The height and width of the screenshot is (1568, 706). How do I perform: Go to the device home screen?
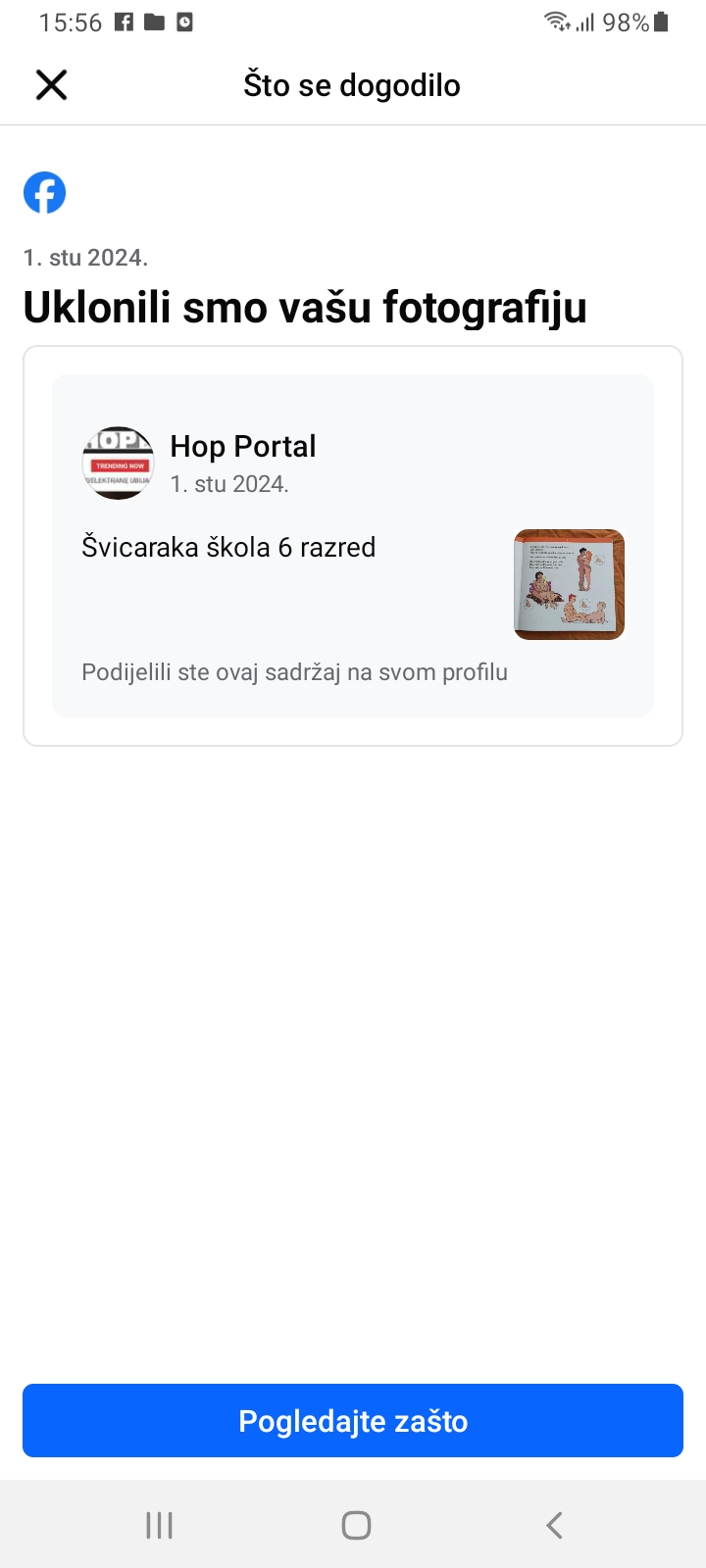click(x=356, y=1525)
